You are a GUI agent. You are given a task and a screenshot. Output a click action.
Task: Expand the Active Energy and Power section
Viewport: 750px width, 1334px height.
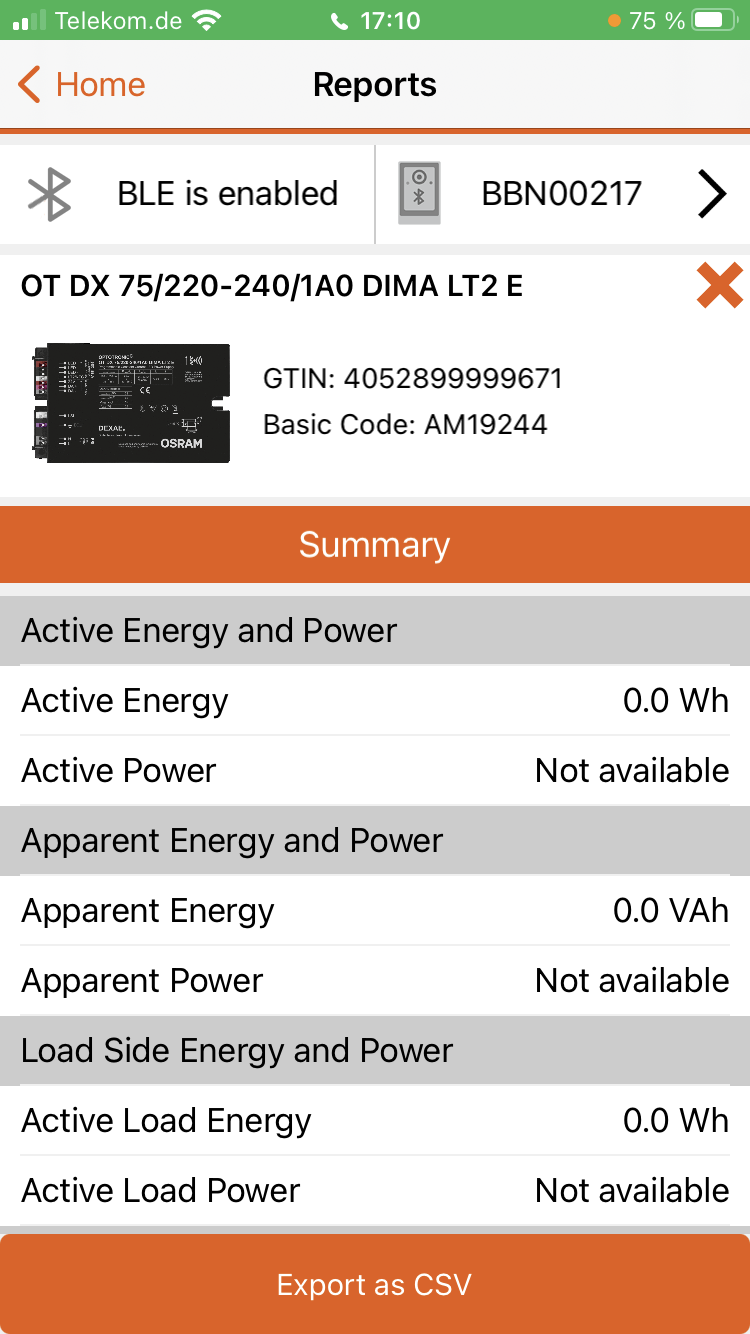click(375, 630)
